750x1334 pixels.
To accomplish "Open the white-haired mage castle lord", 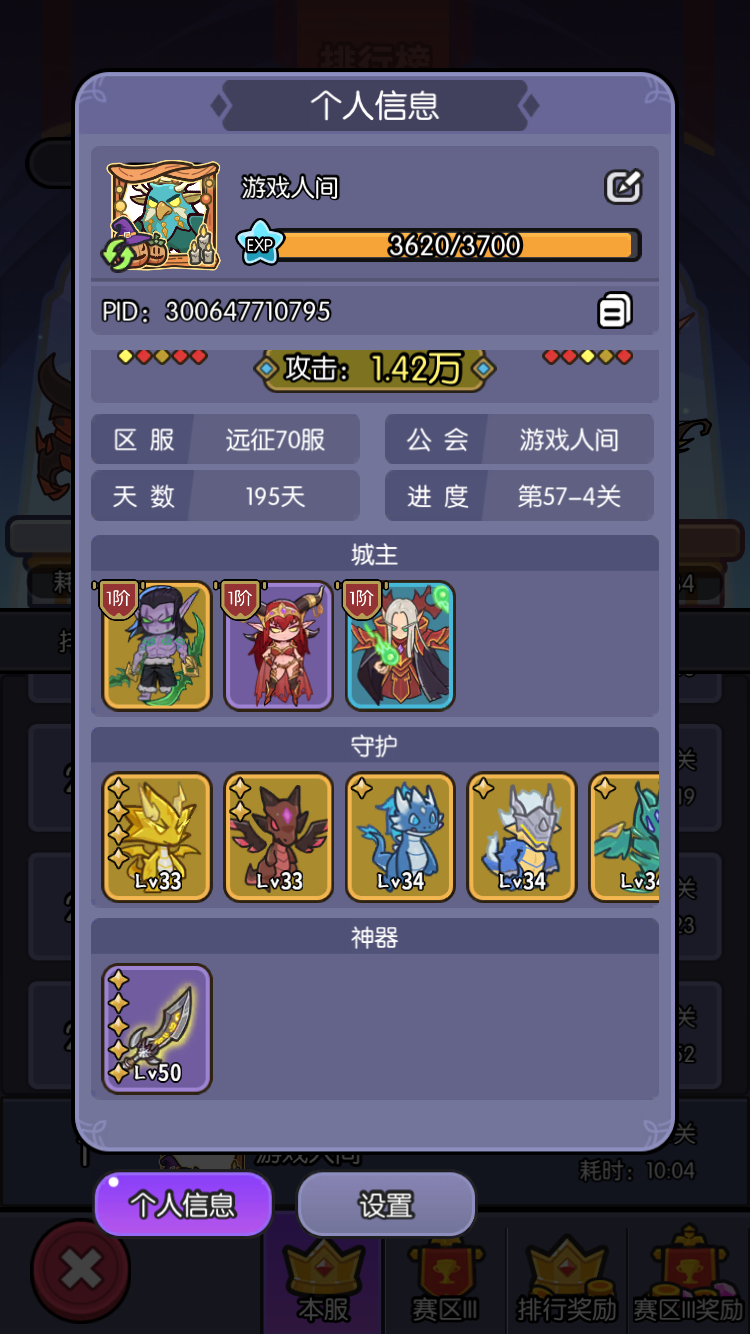I will [400, 645].
